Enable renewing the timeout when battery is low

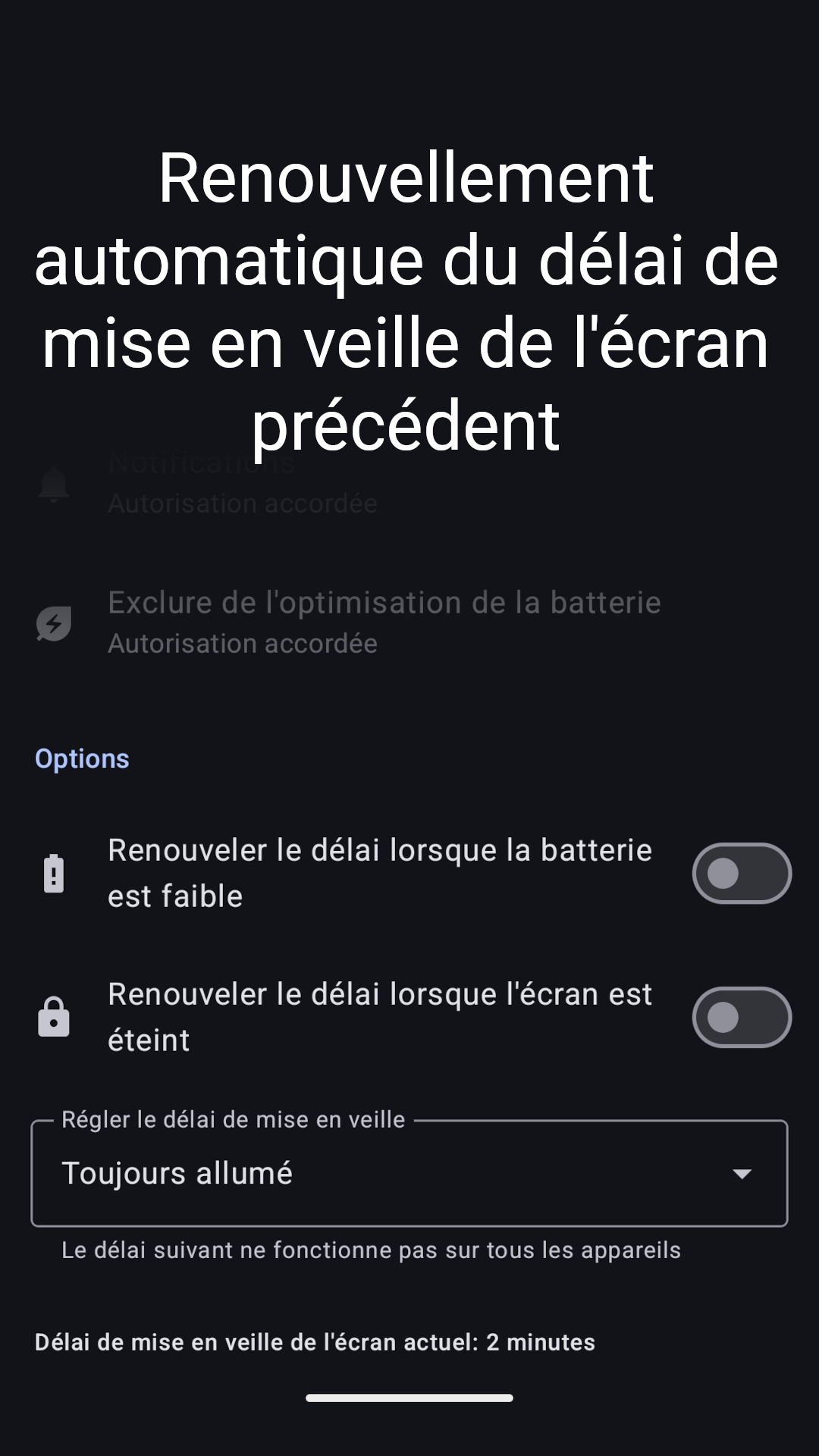[741, 873]
